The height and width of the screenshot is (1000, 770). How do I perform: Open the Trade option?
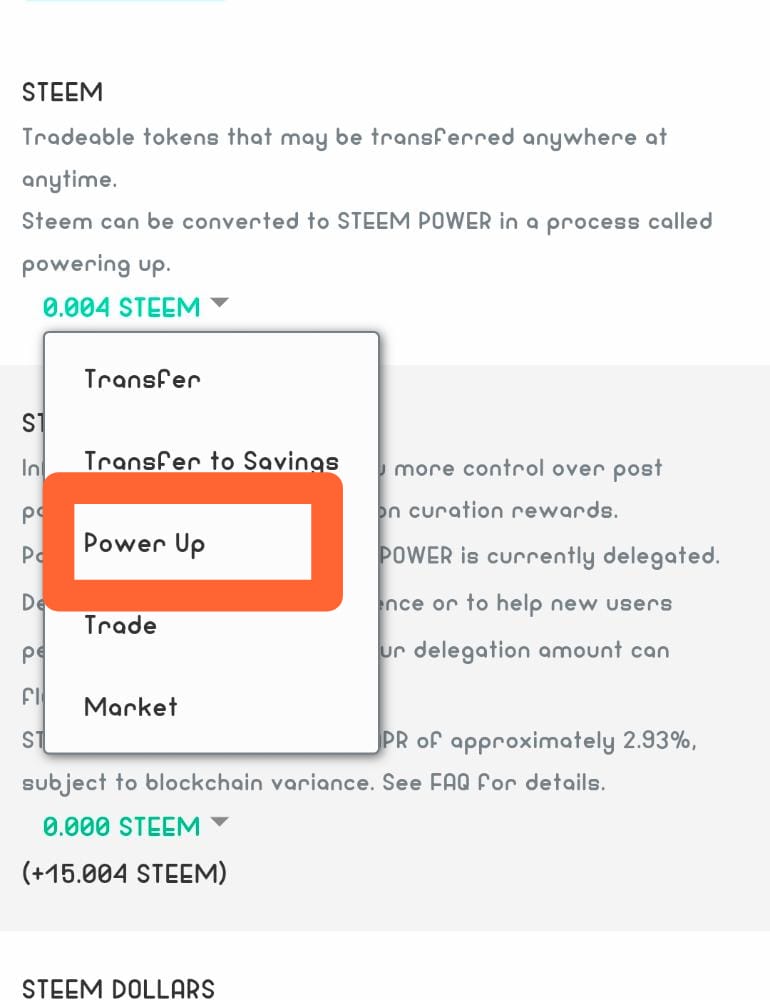tap(120, 625)
